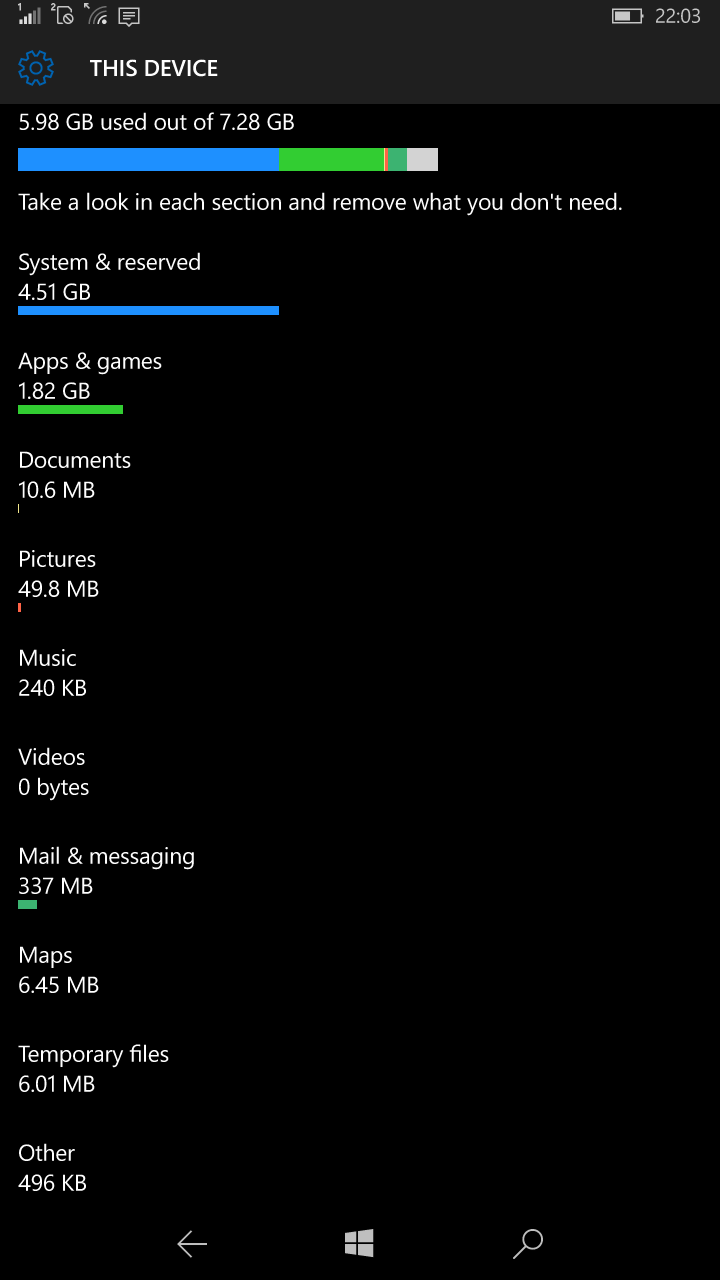Open search from the navigation bar

pos(527,1243)
